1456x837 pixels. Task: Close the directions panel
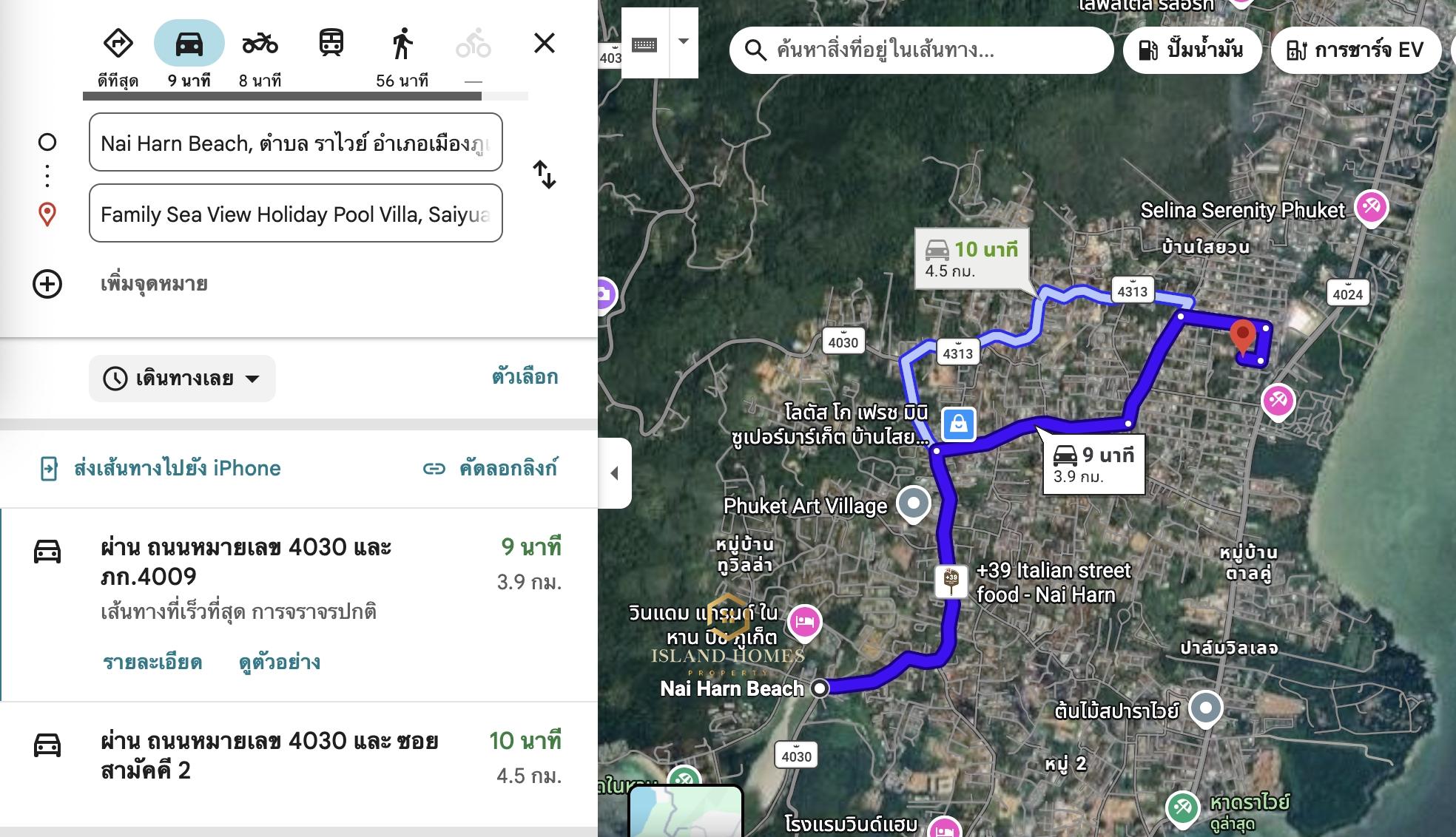click(x=544, y=43)
